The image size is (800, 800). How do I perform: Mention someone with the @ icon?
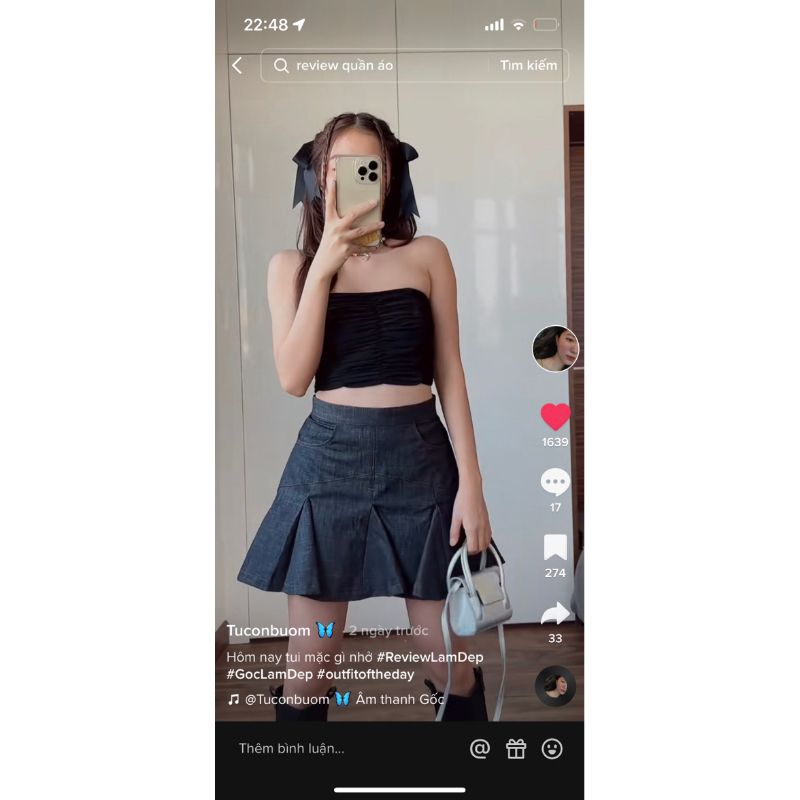480,748
